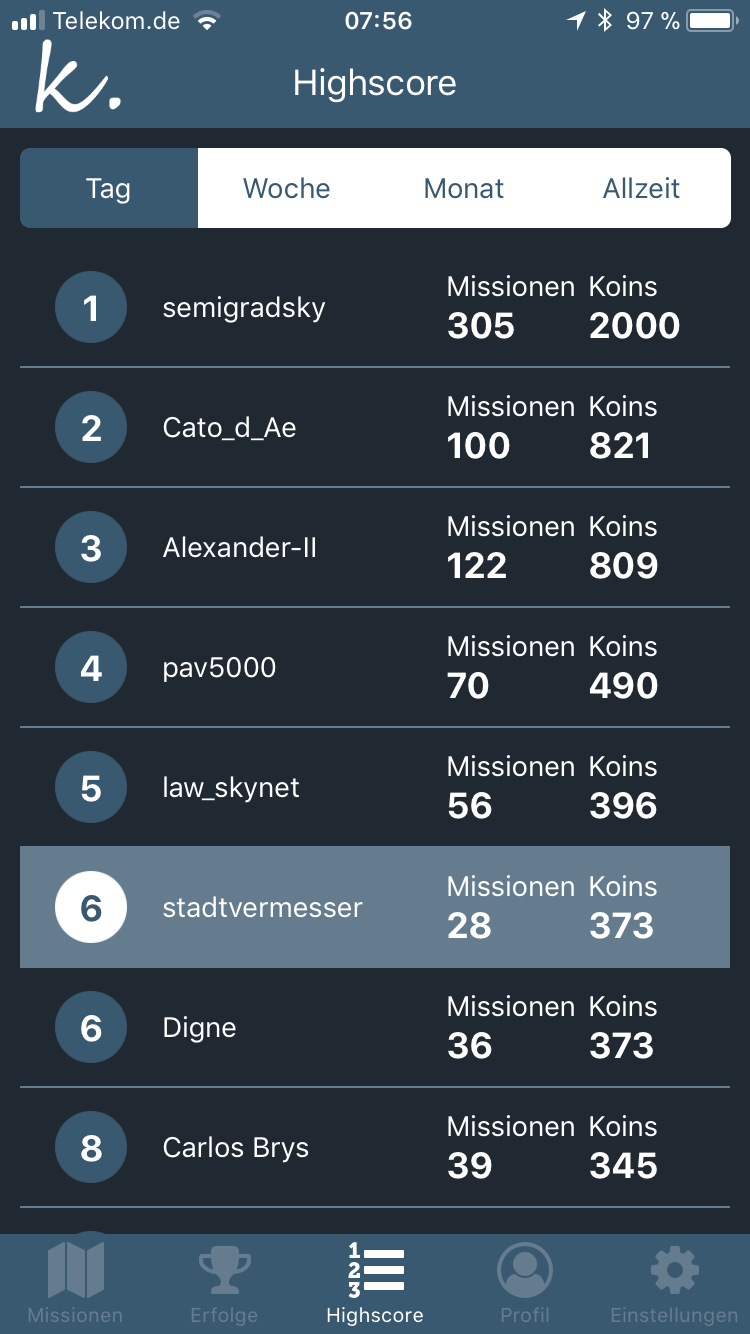Screen dimensions: 750x1334
Task: Open law_skynet's highscore row
Action: (x=375, y=787)
